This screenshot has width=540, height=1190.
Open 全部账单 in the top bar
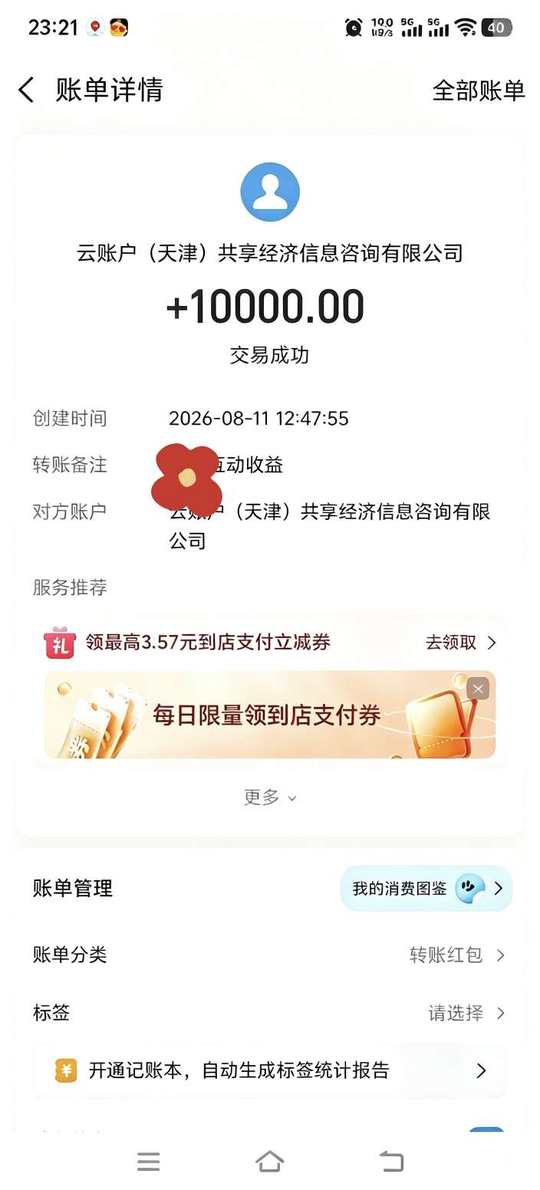[478, 90]
